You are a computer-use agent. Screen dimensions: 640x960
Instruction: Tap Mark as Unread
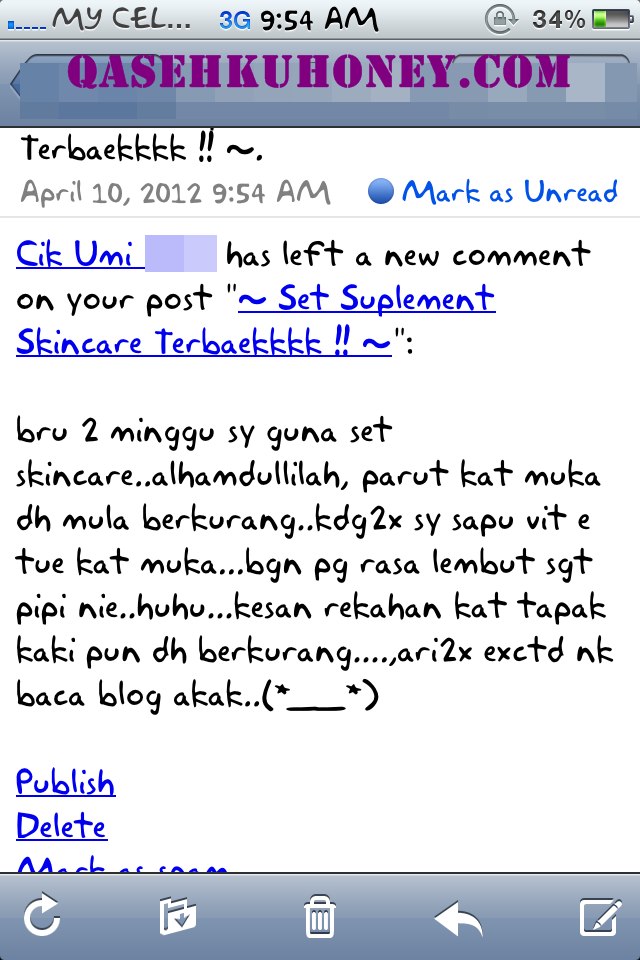coord(493,191)
